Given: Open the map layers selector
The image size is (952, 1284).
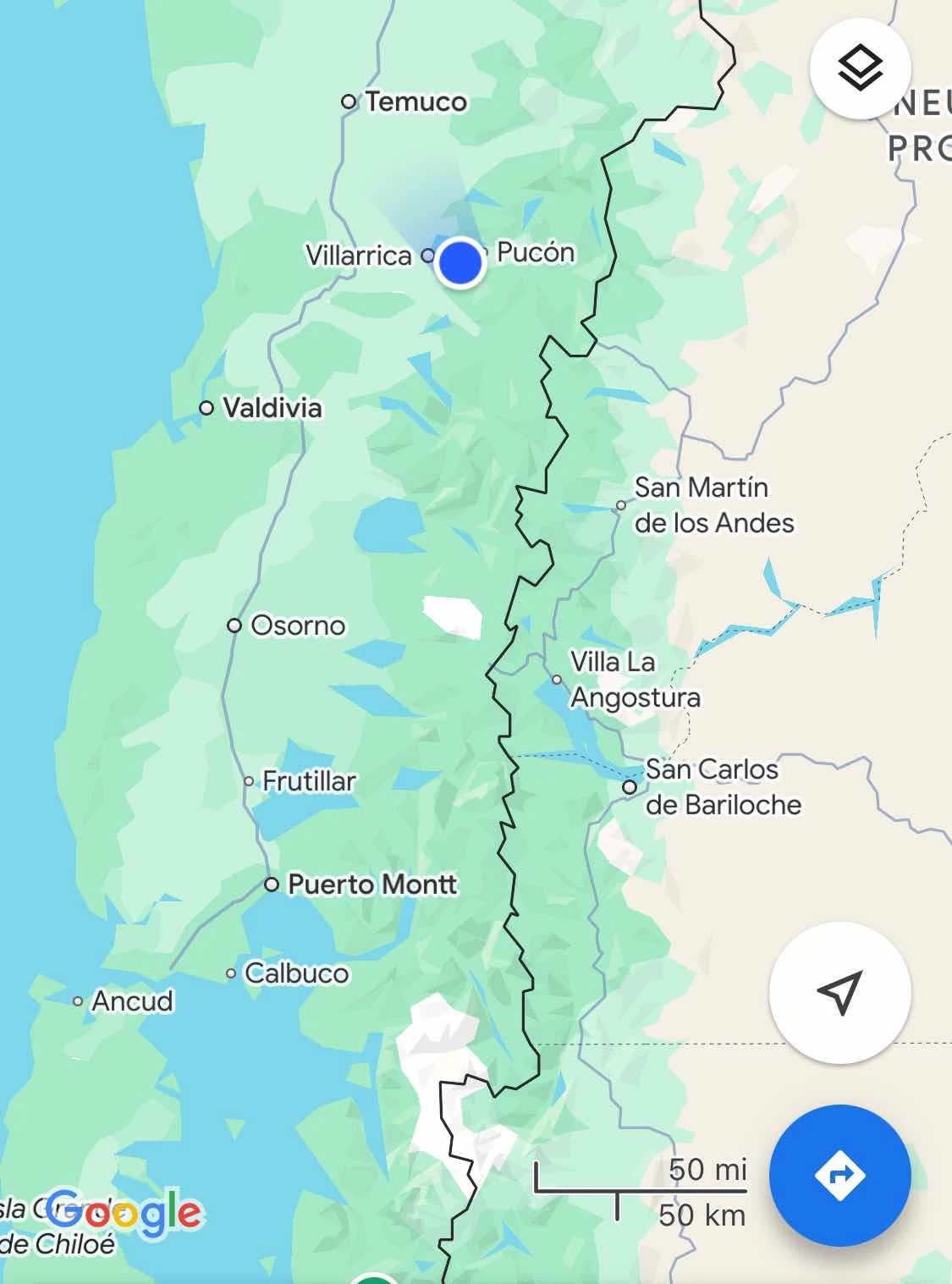Looking at the screenshot, I should tap(860, 68).
